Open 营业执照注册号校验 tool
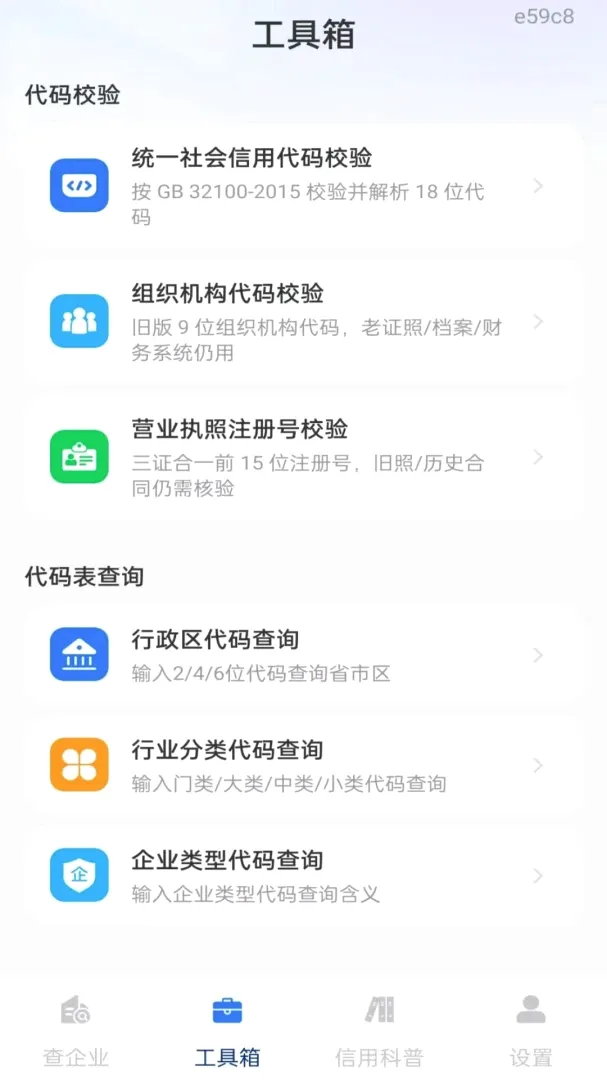 pyautogui.click(x=303, y=457)
